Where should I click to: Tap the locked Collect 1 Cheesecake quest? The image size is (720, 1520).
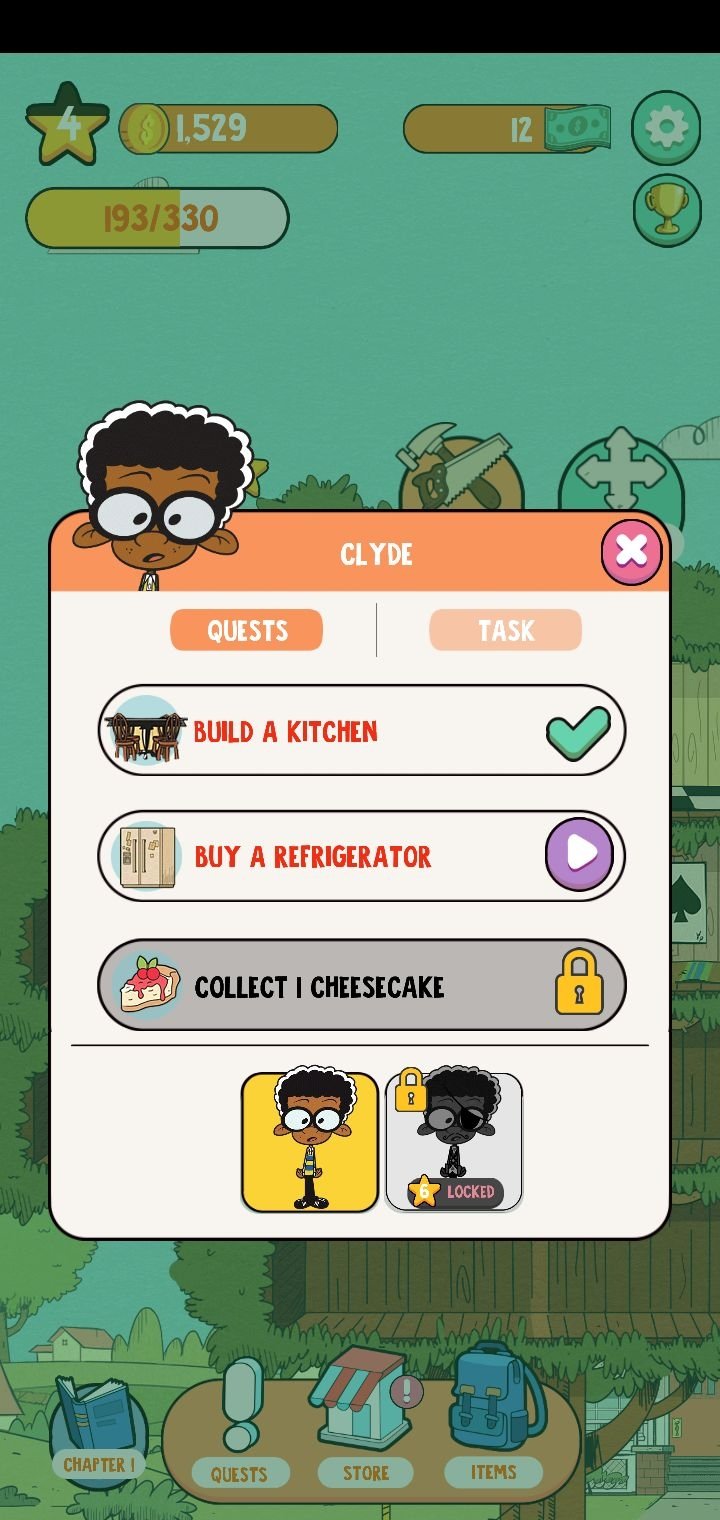point(362,986)
